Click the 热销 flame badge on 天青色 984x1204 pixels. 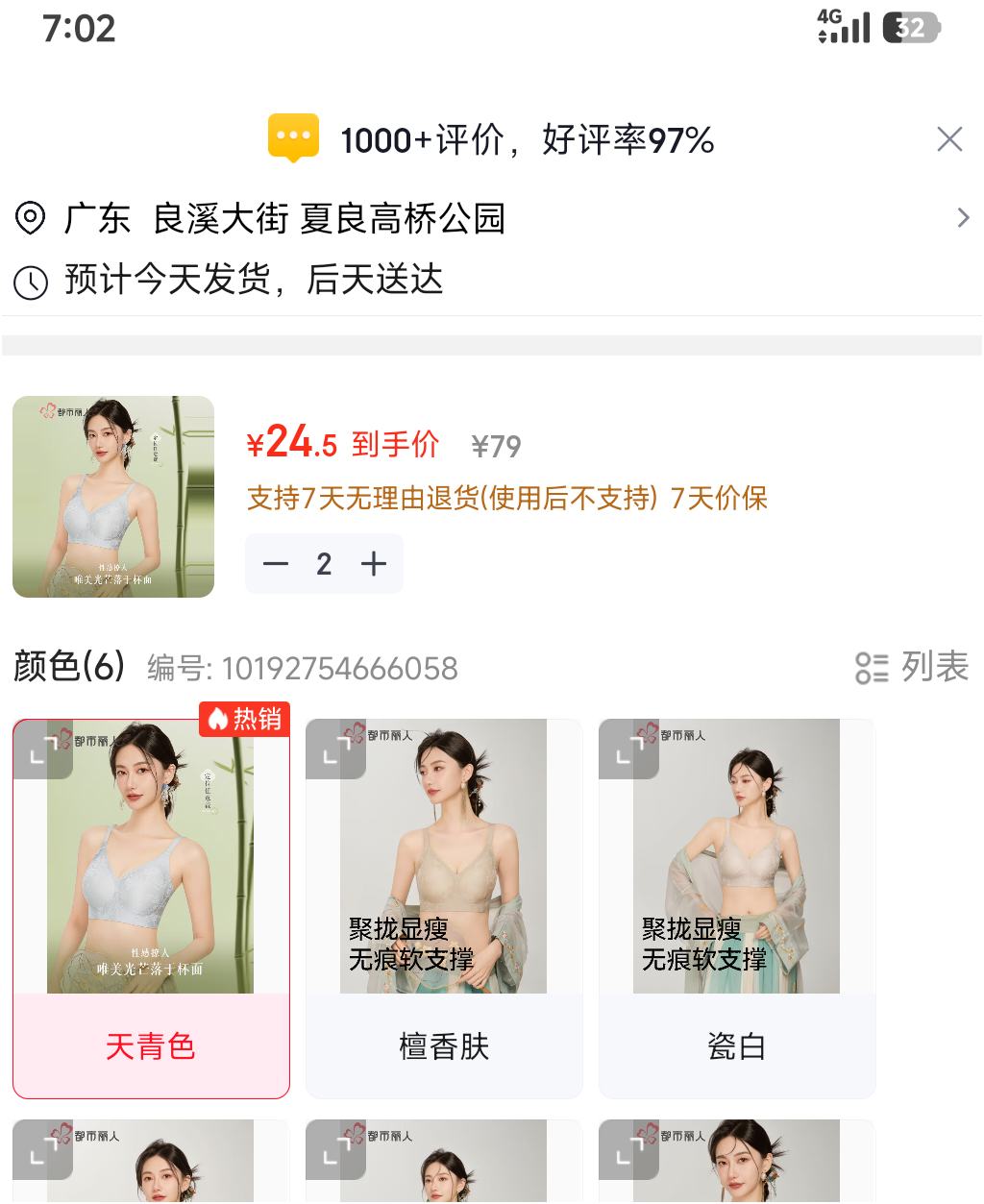pos(243,720)
